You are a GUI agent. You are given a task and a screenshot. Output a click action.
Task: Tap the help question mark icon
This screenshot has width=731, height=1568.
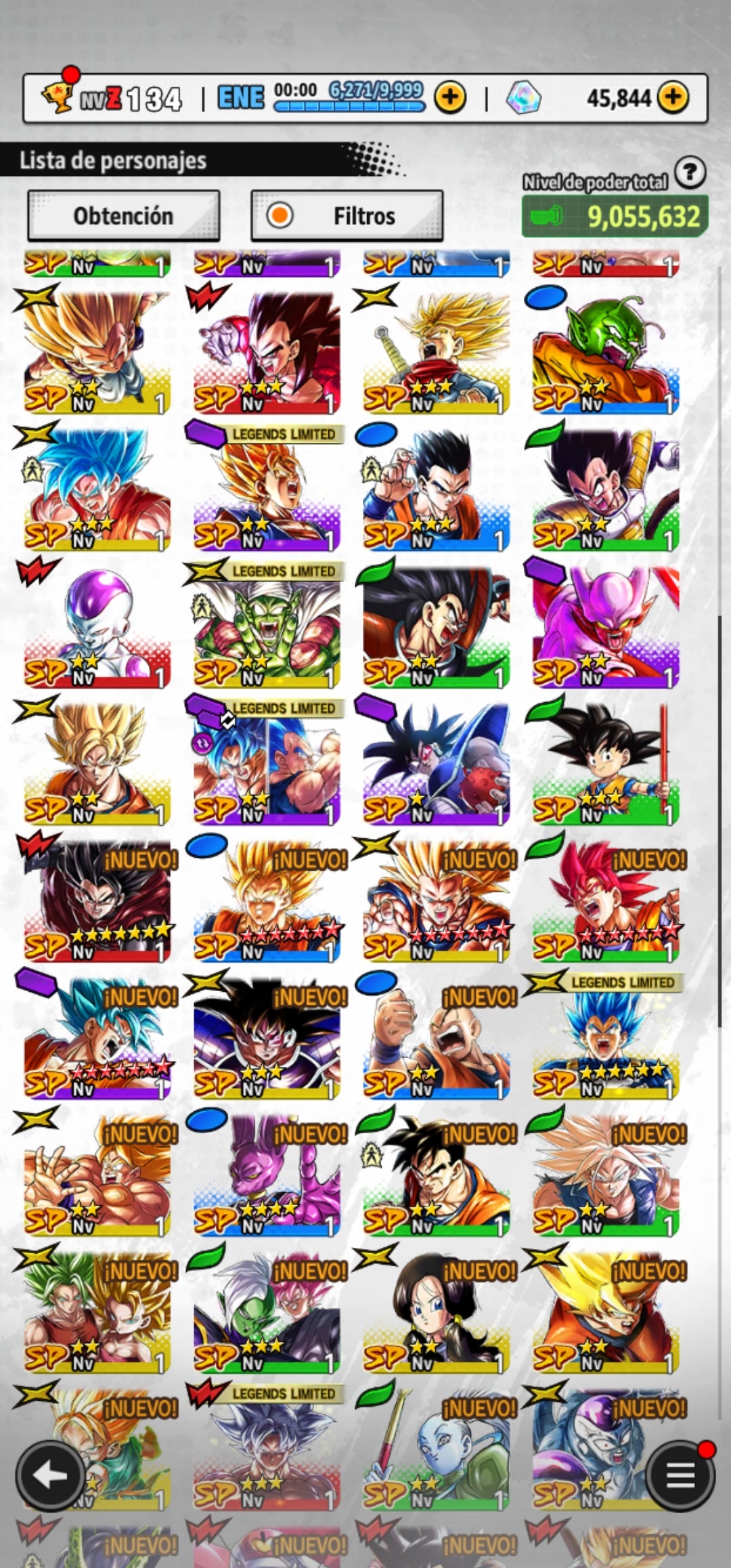(690, 173)
